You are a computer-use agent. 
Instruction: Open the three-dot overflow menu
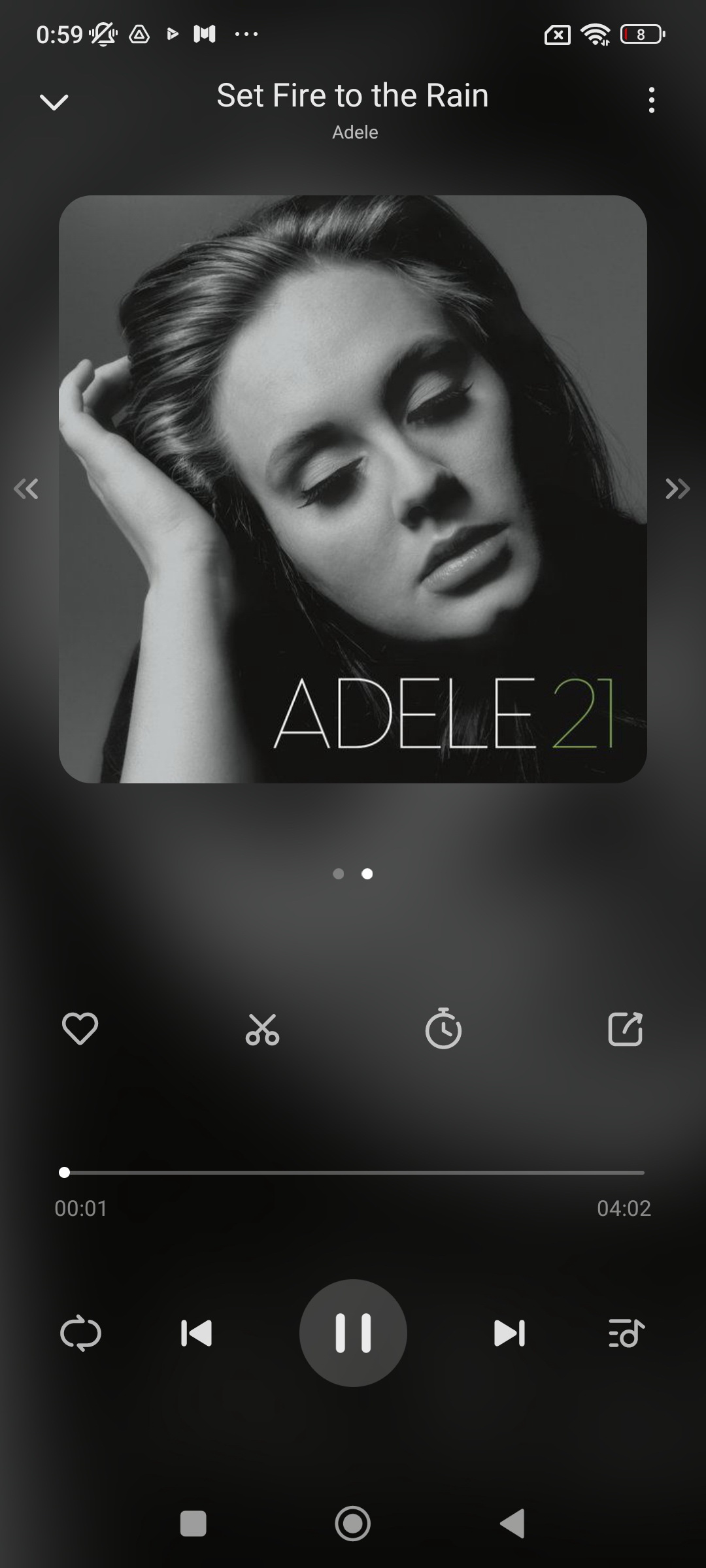tap(651, 100)
